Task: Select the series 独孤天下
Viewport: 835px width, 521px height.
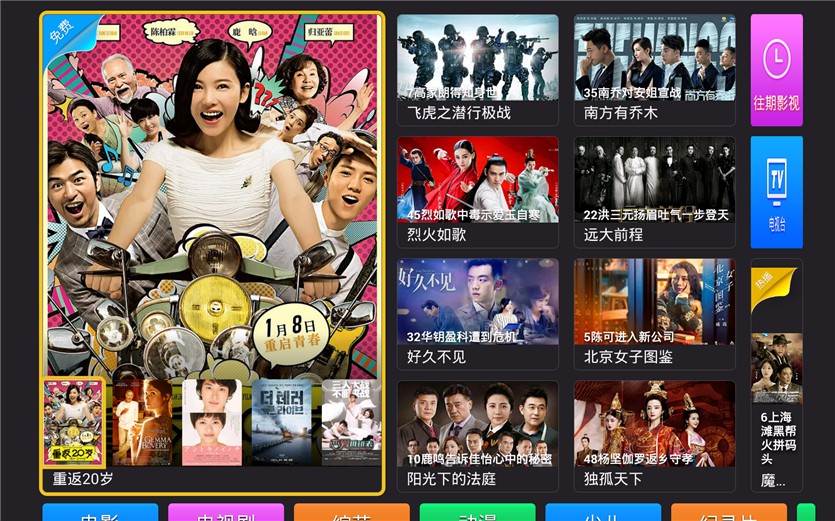Action: click(654, 435)
